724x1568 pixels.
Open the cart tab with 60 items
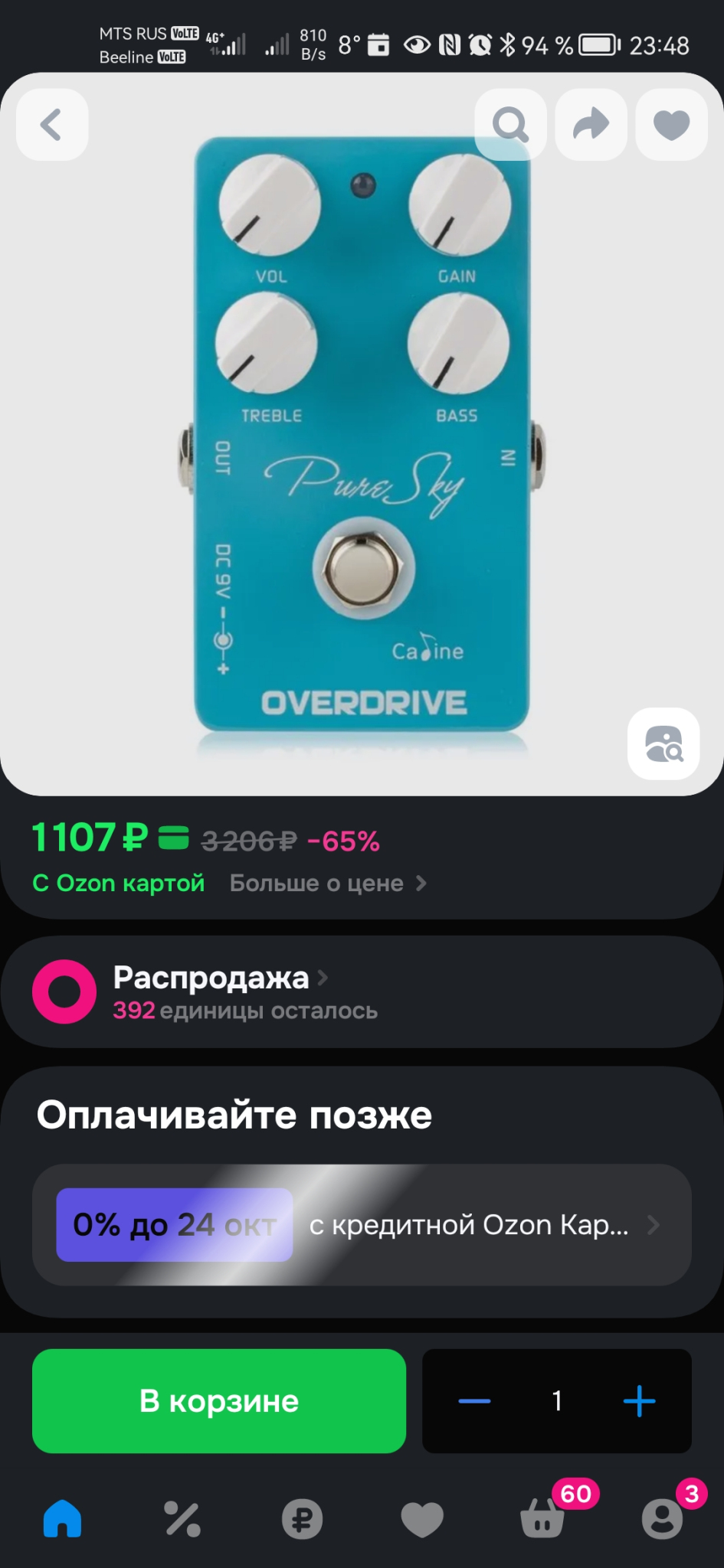543,1519
